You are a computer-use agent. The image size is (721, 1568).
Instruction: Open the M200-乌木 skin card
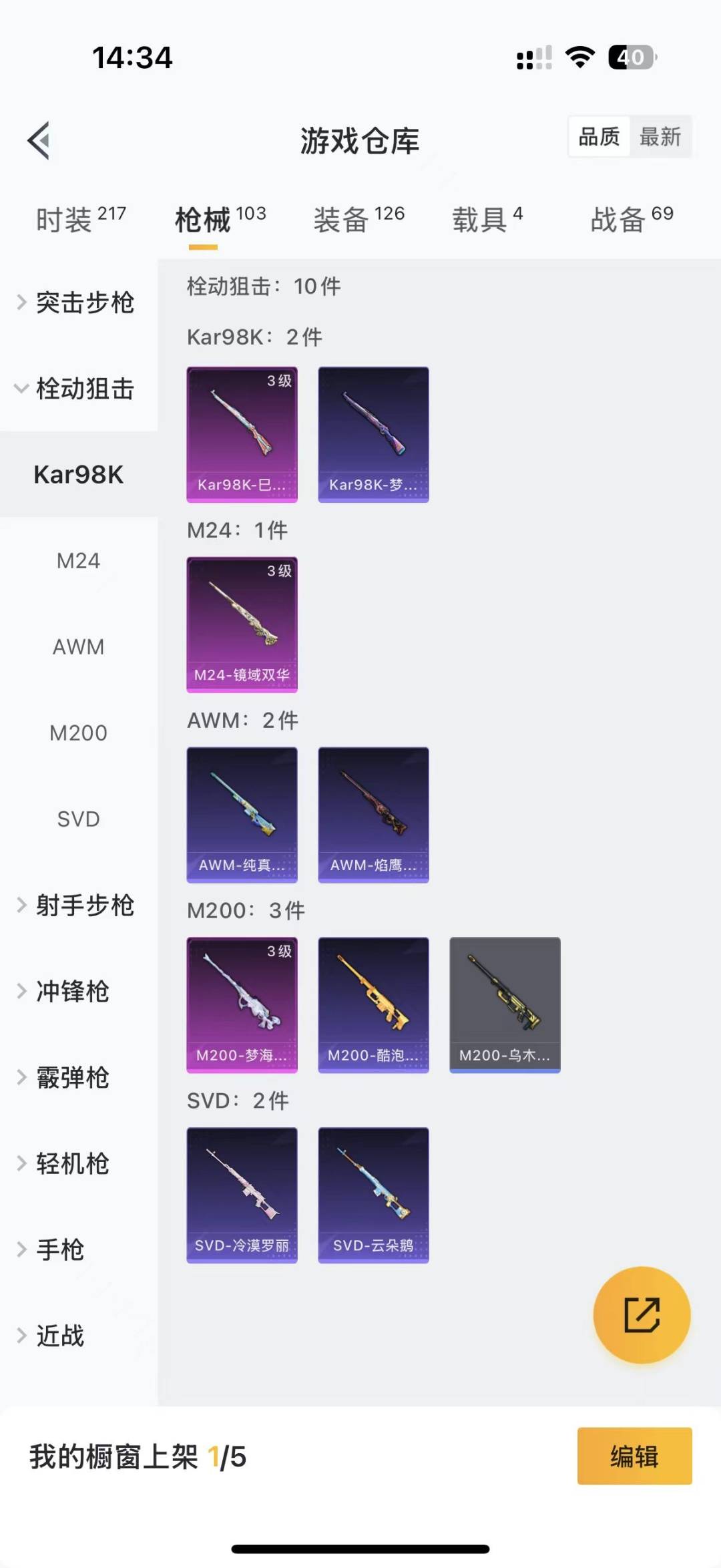(x=505, y=1005)
